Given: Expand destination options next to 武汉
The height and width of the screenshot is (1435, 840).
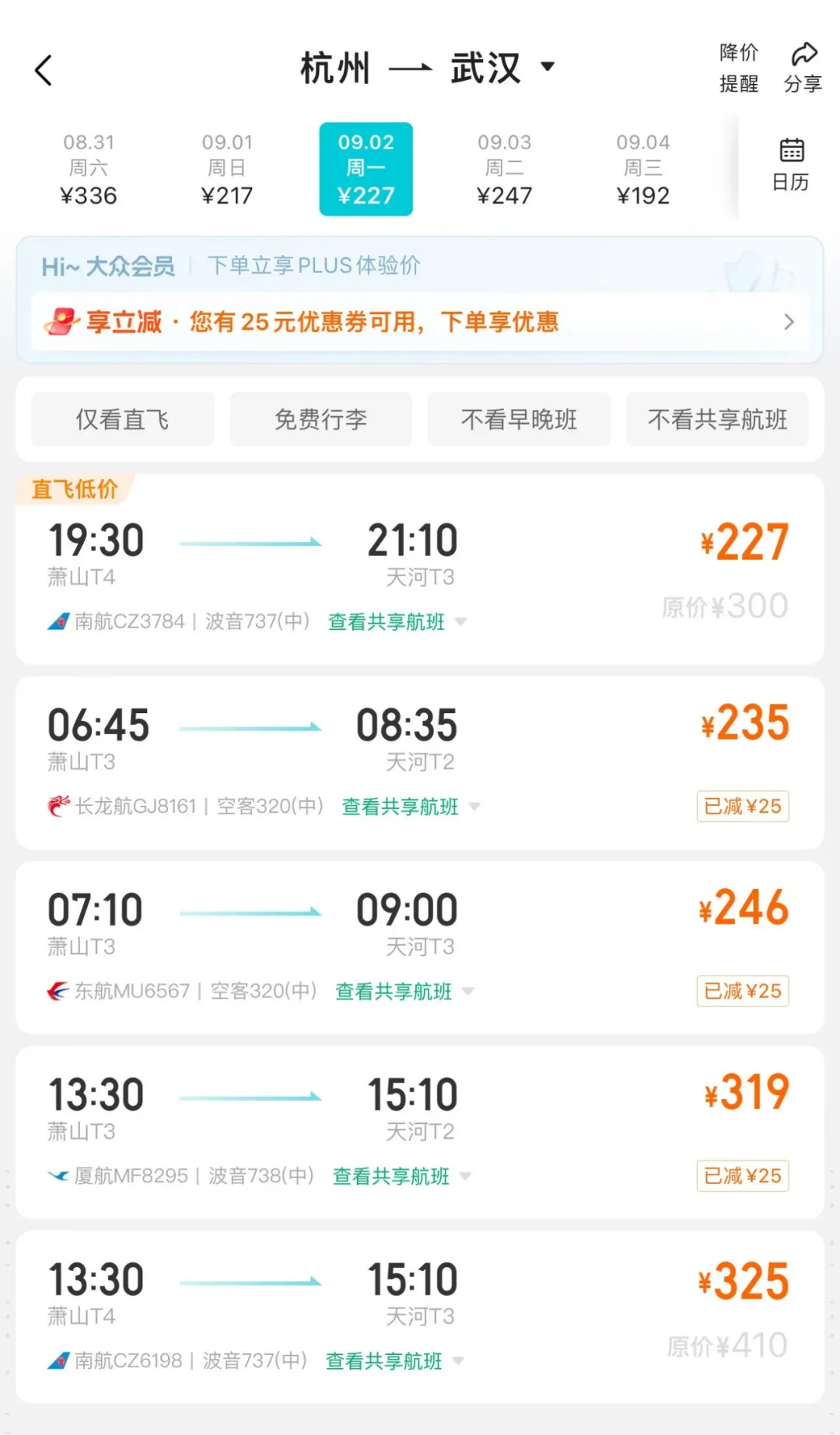Looking at the screenshot, I should coord(549,68).
